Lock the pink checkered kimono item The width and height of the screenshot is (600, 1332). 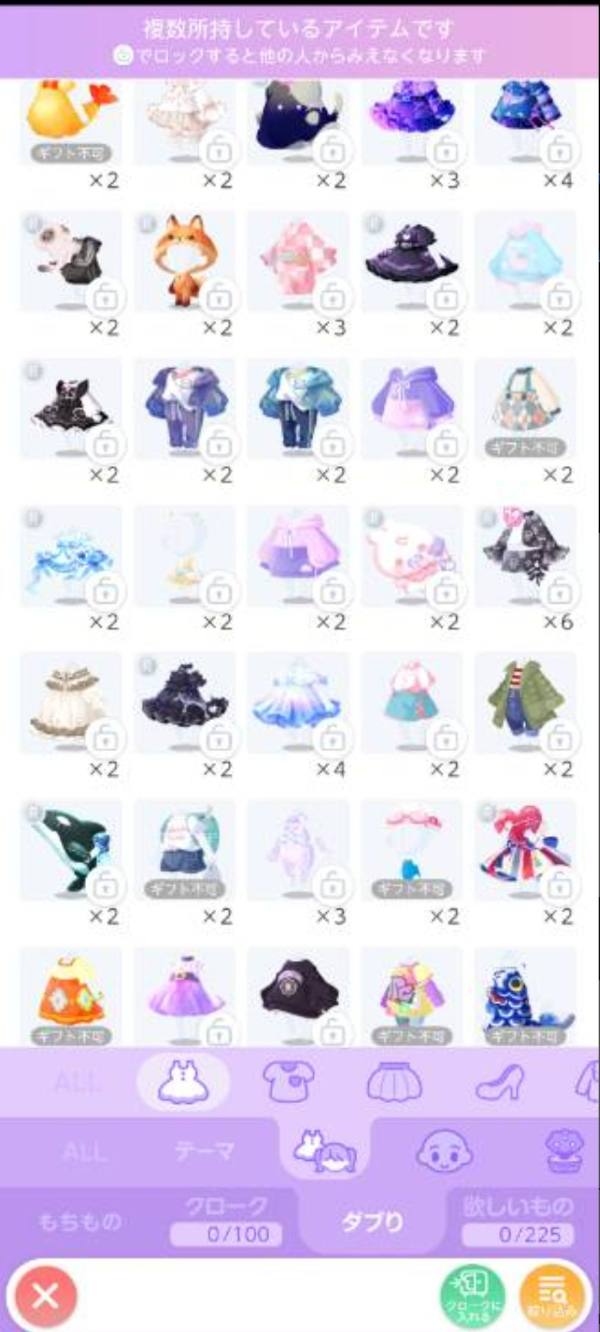pyautogui.click(x=333, y=297)
